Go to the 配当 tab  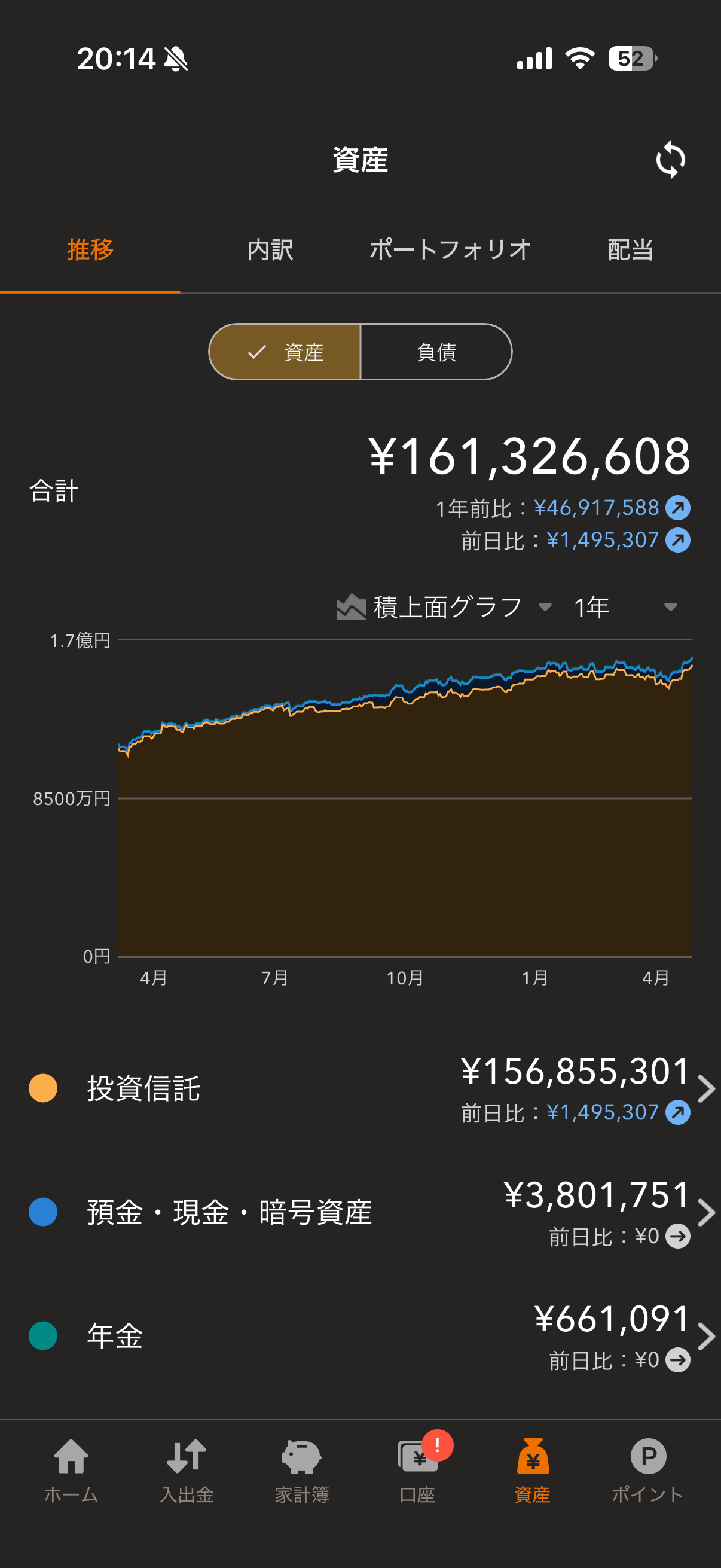[x=630, y=249]
